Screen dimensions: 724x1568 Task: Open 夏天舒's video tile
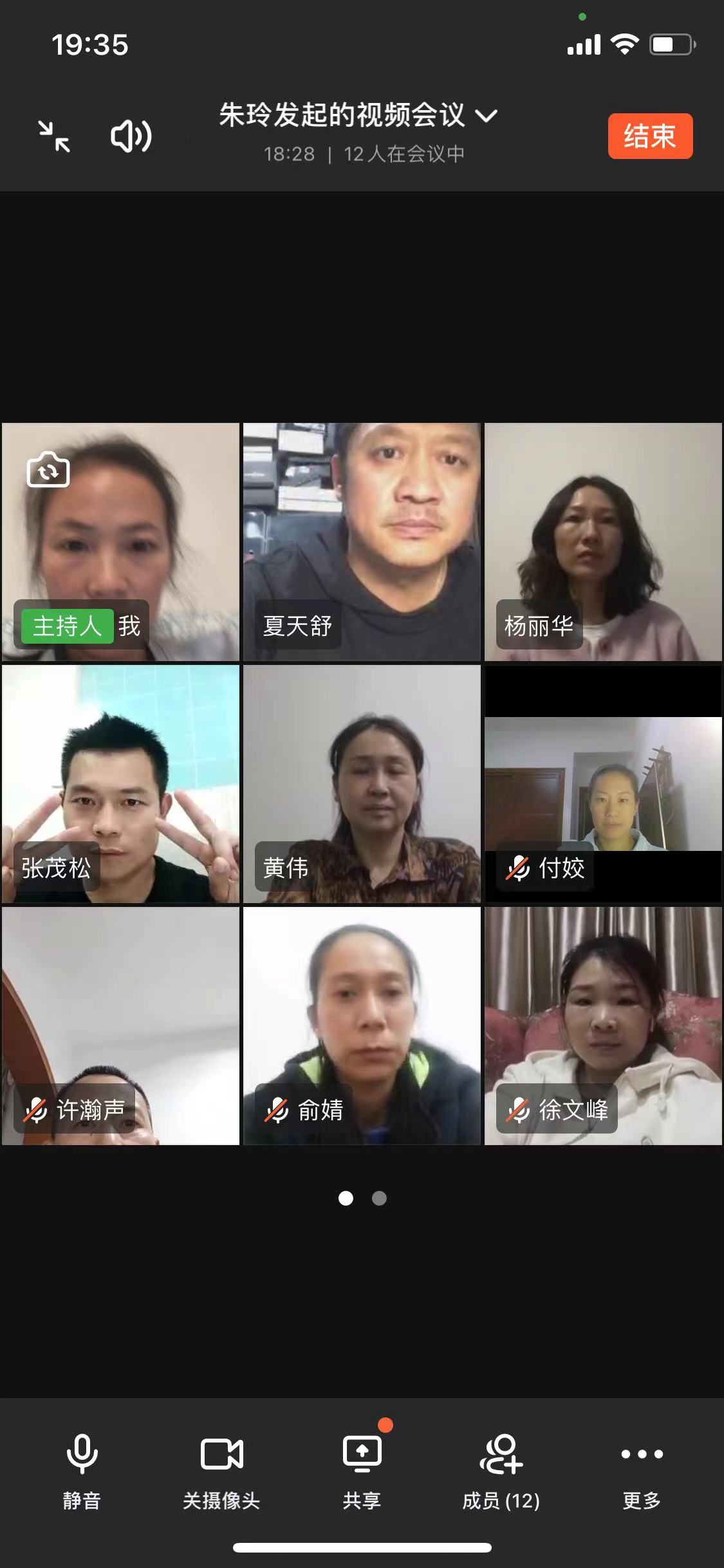pyautogui.click(x=362, y=542)
